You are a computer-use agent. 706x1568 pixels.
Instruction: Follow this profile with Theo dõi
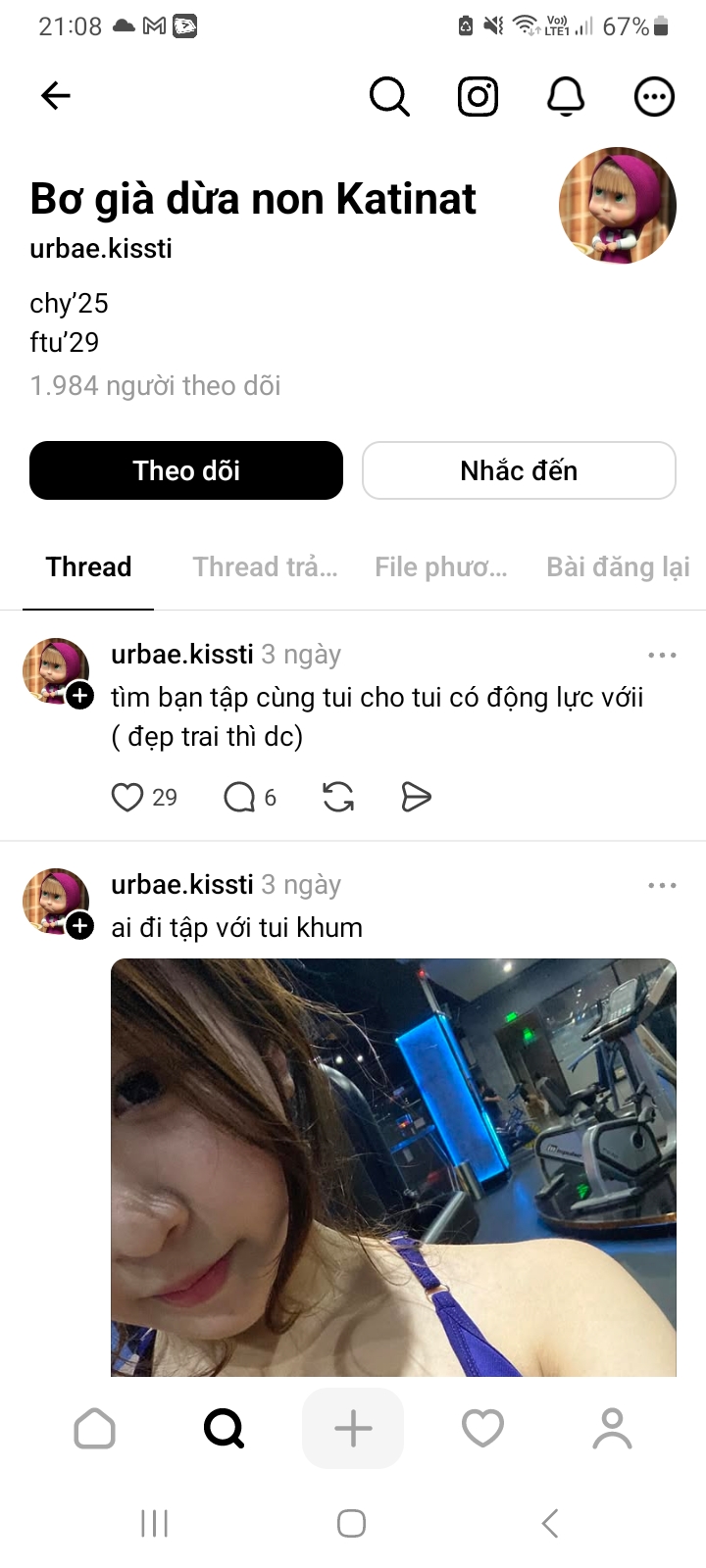[x=186, y=470]
